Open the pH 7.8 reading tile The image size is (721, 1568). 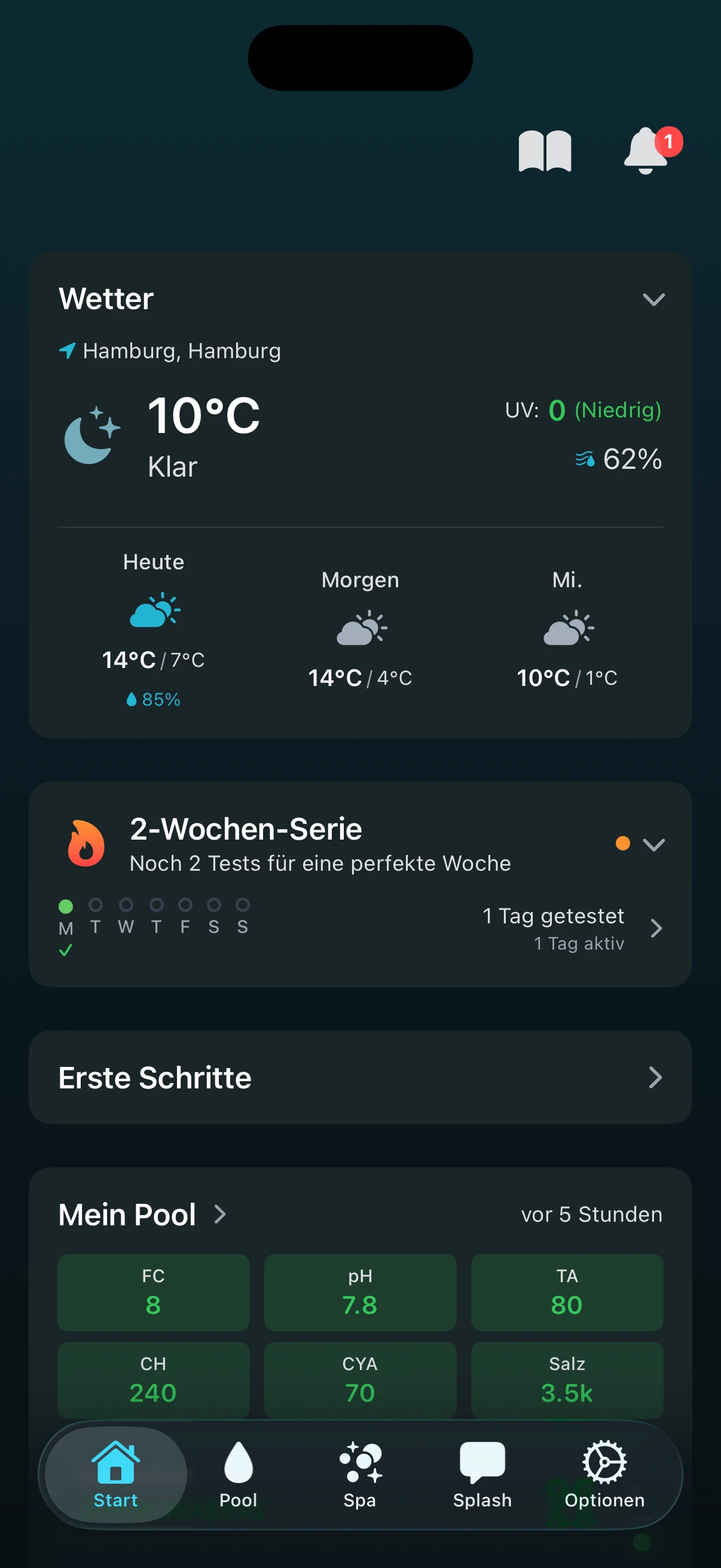[x=360, y=1292]
